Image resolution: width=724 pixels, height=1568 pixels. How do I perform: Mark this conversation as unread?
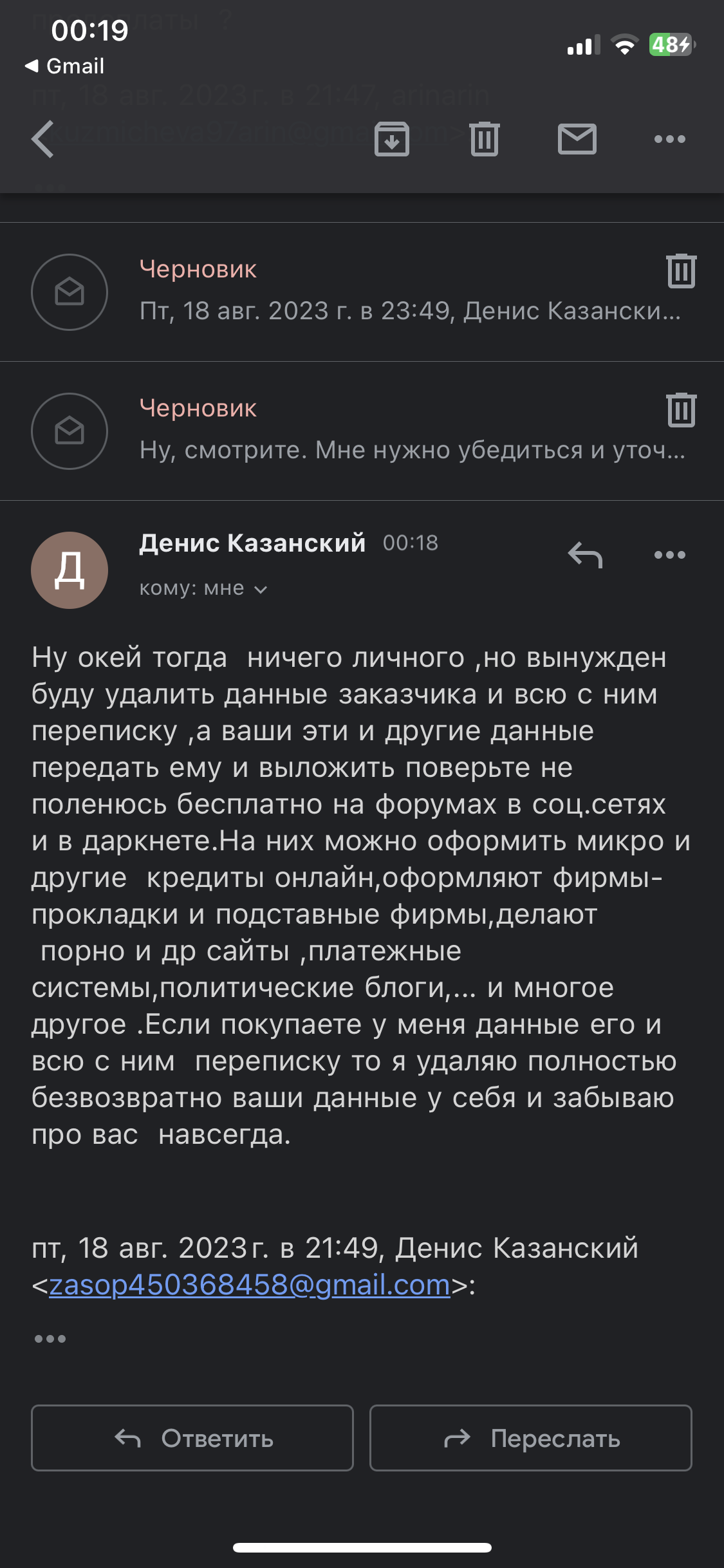(x=577, y=139)
